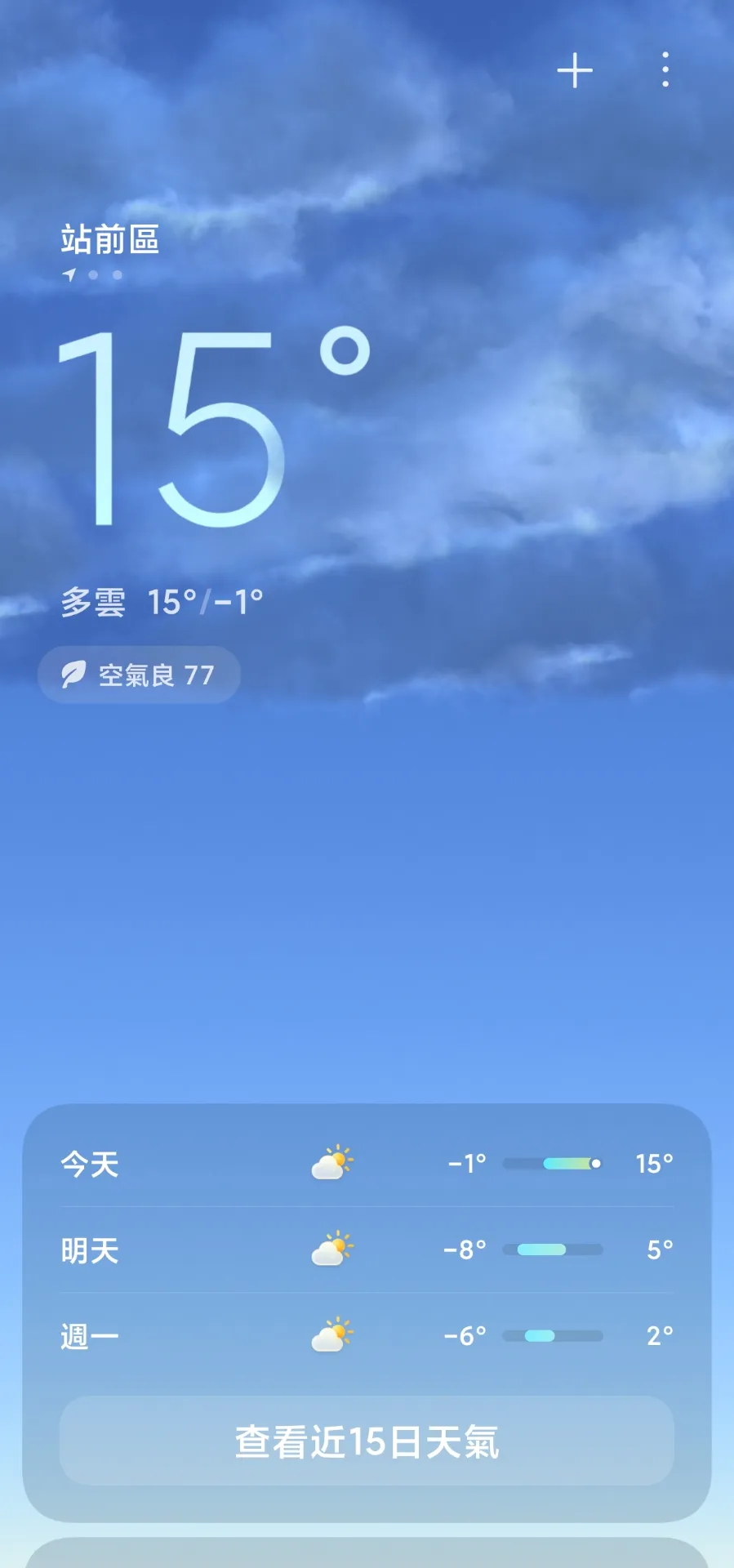734x1568 pixels.
Task: Tap the current location arrow indicator
Action: pyautogui.click(x=69, y=276)
